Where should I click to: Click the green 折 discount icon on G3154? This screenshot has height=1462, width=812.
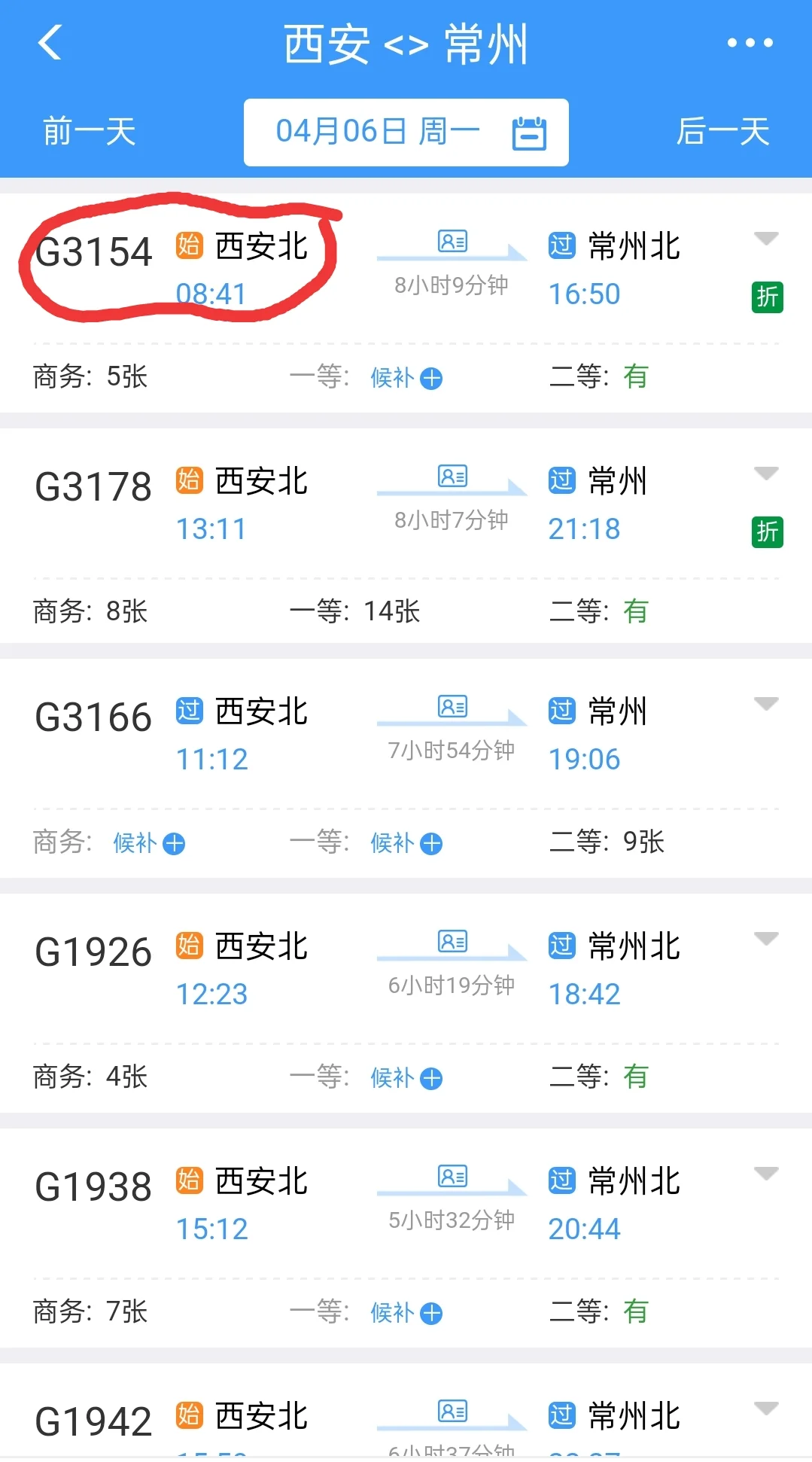pyautogui.click(x=769, y=297)
